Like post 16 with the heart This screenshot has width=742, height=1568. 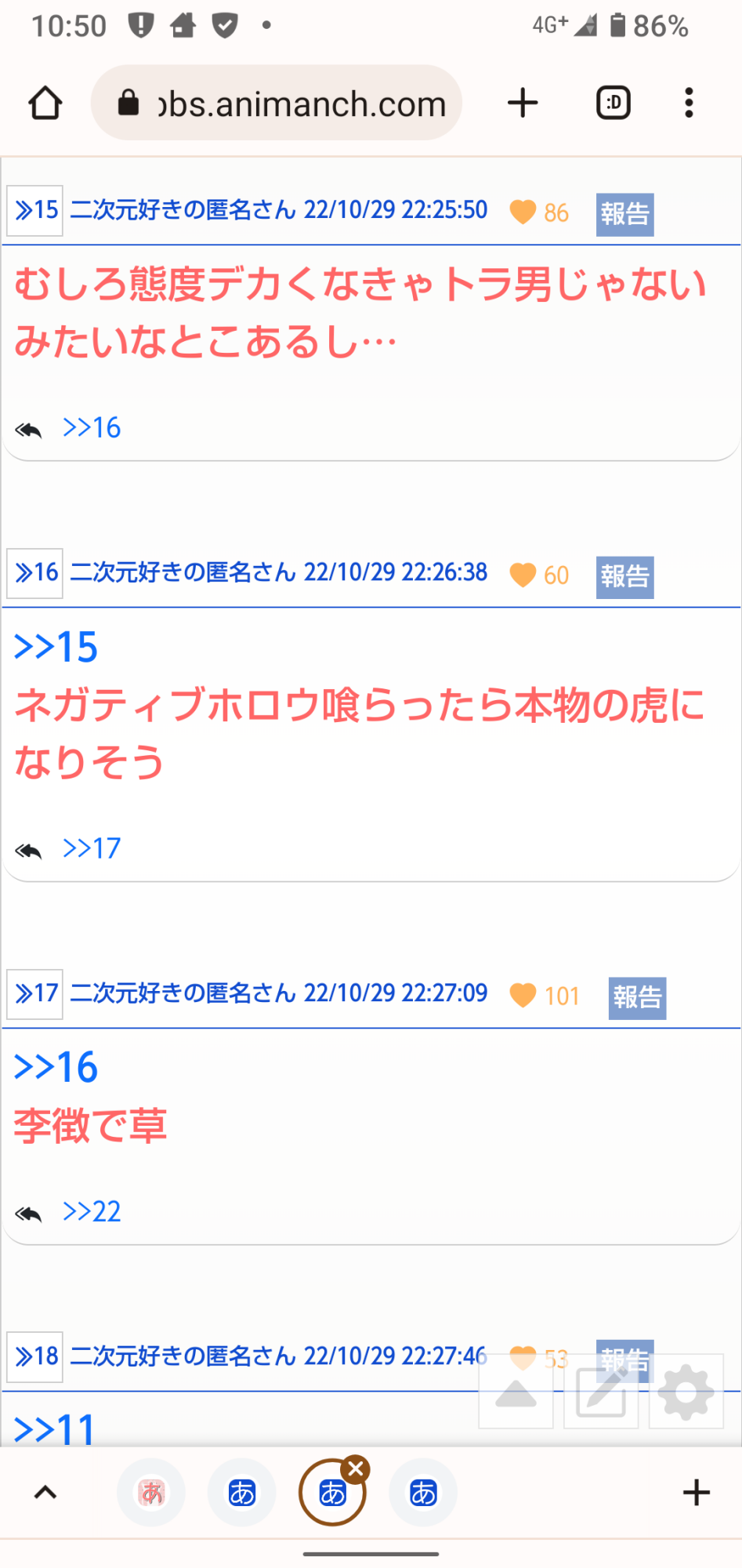(x=523, y=575)
